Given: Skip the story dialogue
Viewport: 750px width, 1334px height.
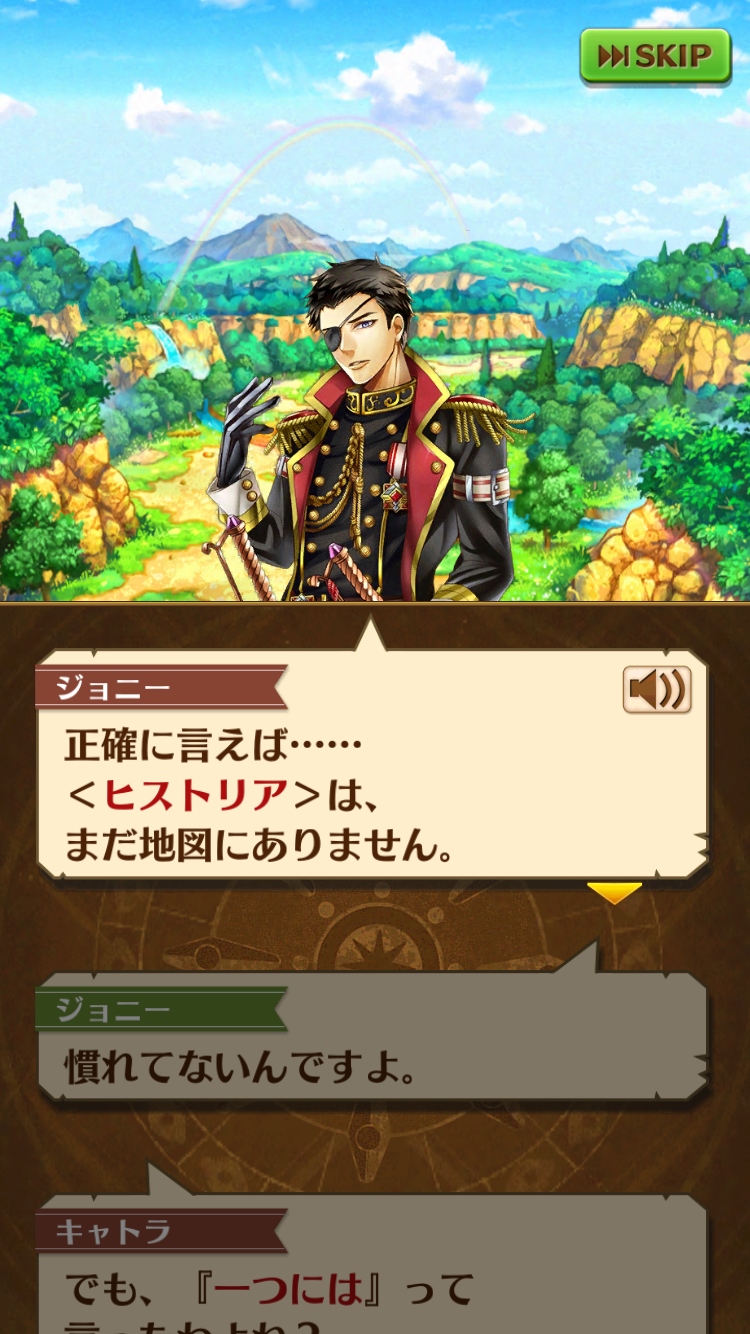Looking at the screenshot, I should click(655, 56).
